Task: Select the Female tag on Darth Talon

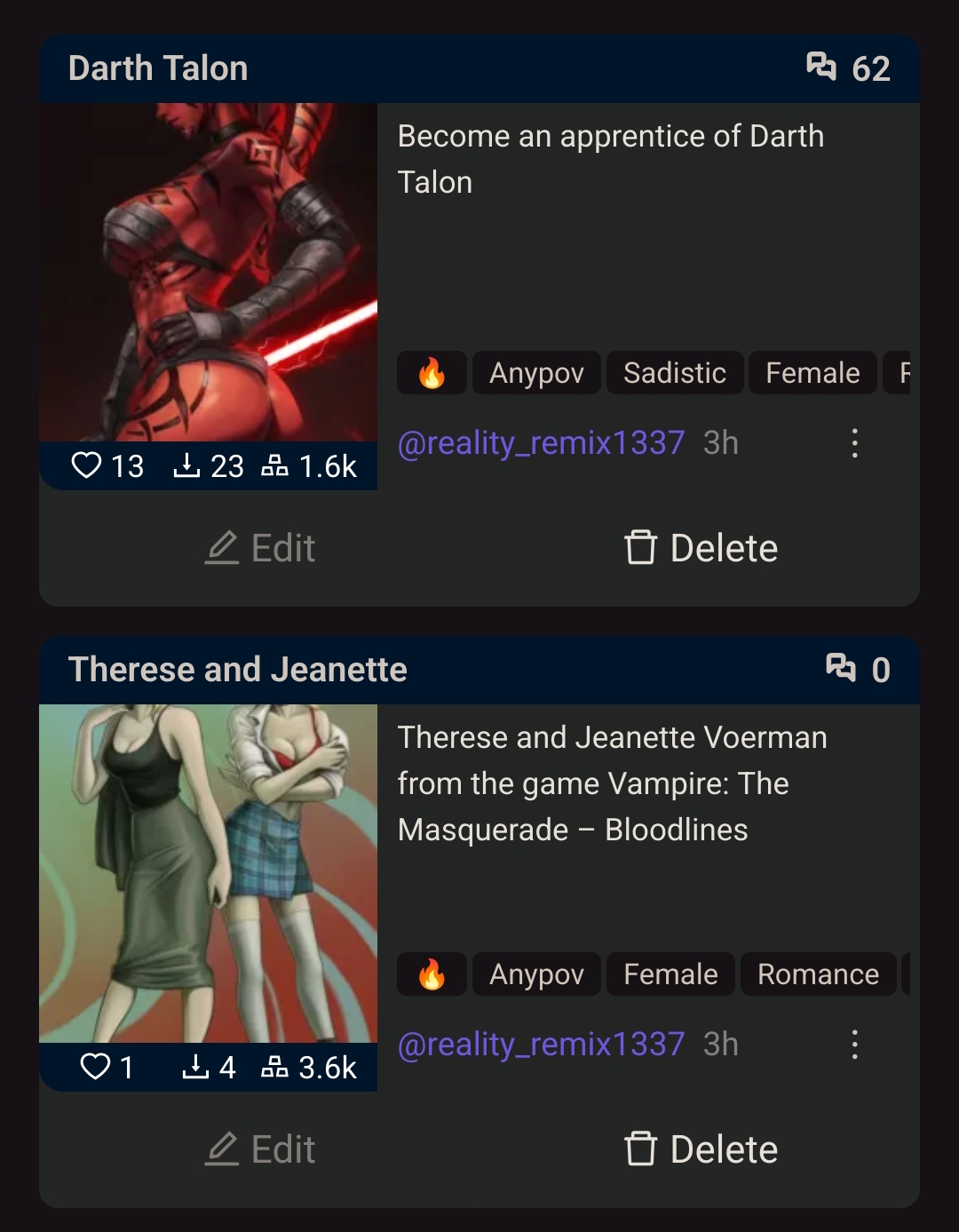Action: [812, 373]
